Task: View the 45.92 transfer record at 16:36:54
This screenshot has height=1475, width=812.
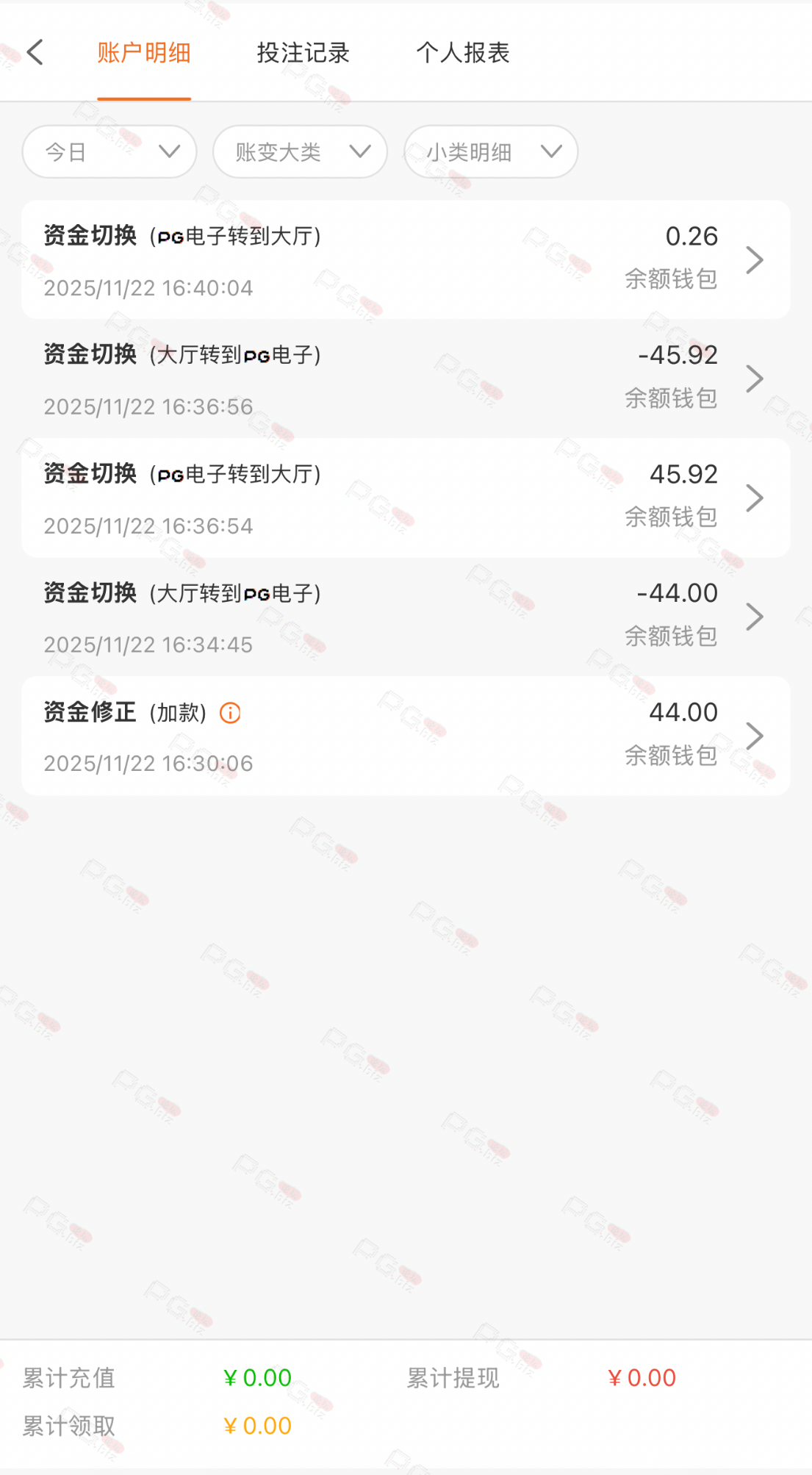Action: 406,498
